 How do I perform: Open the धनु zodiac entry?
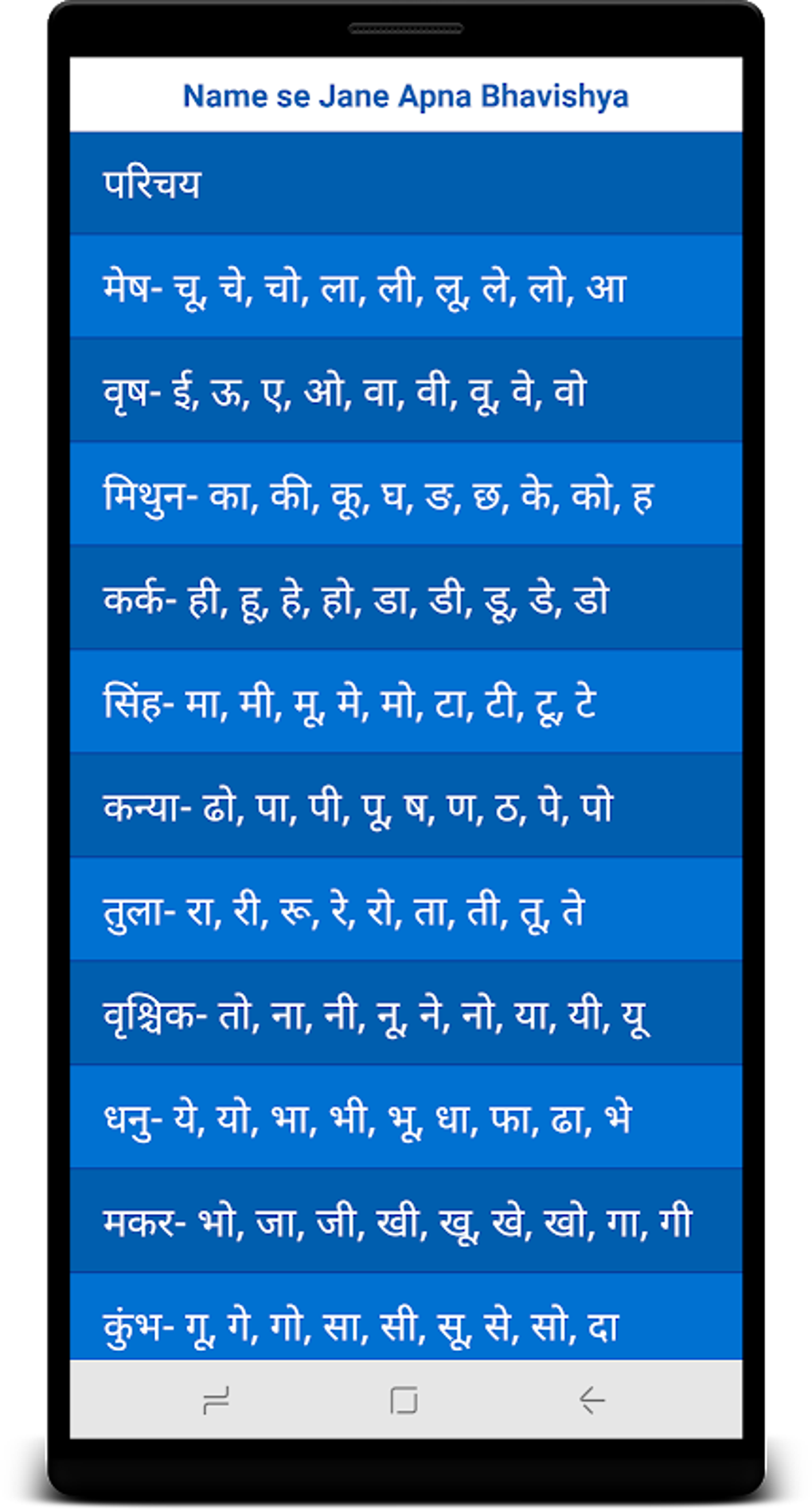(x=405, y=1117)
